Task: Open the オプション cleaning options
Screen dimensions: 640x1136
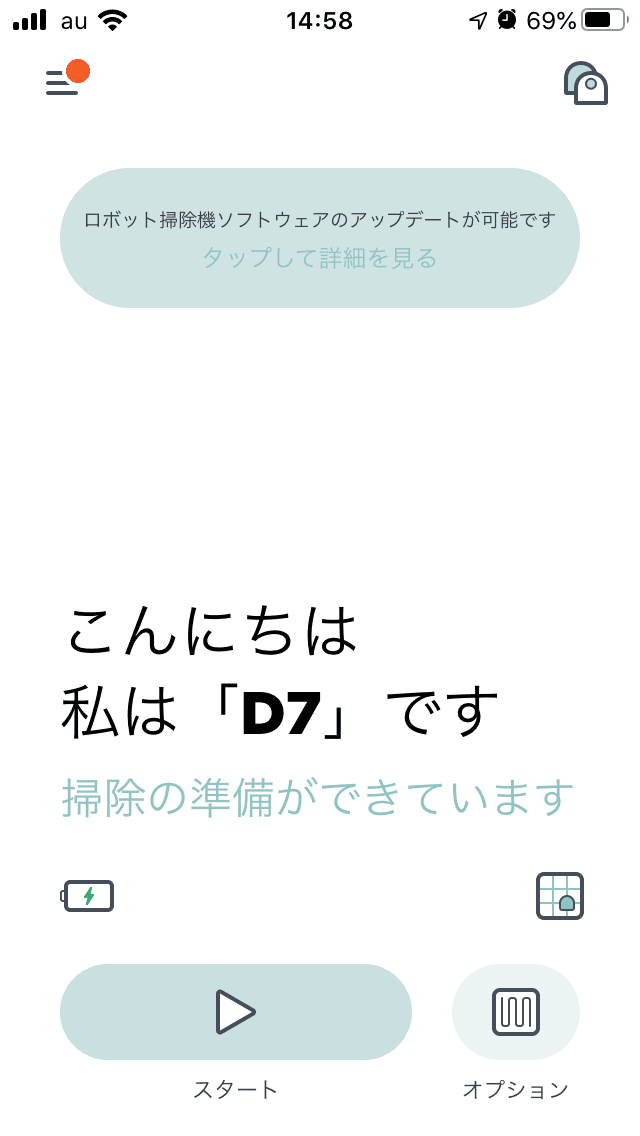Action: 515,1011
